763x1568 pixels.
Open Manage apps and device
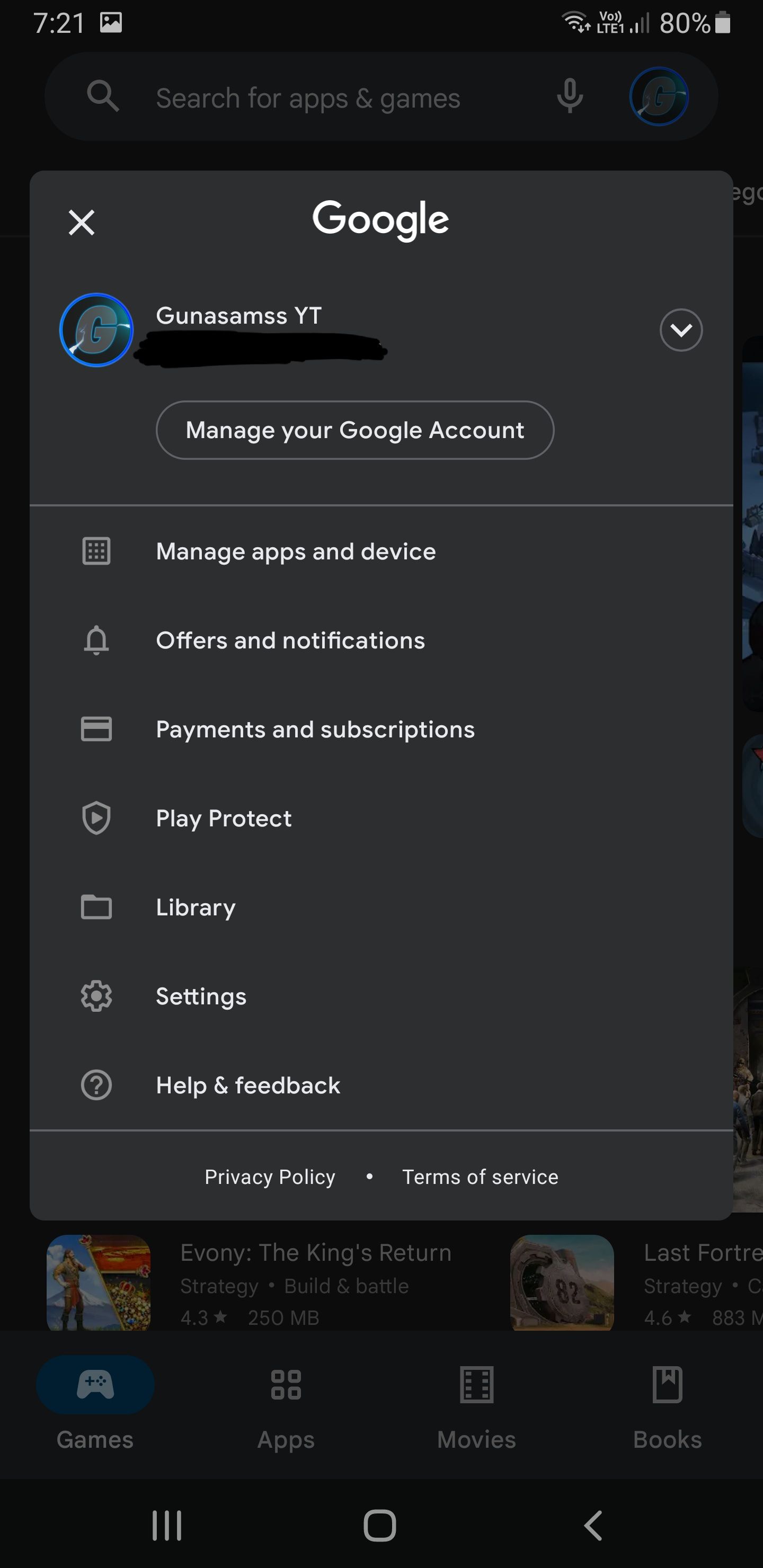tap(296, 551)
